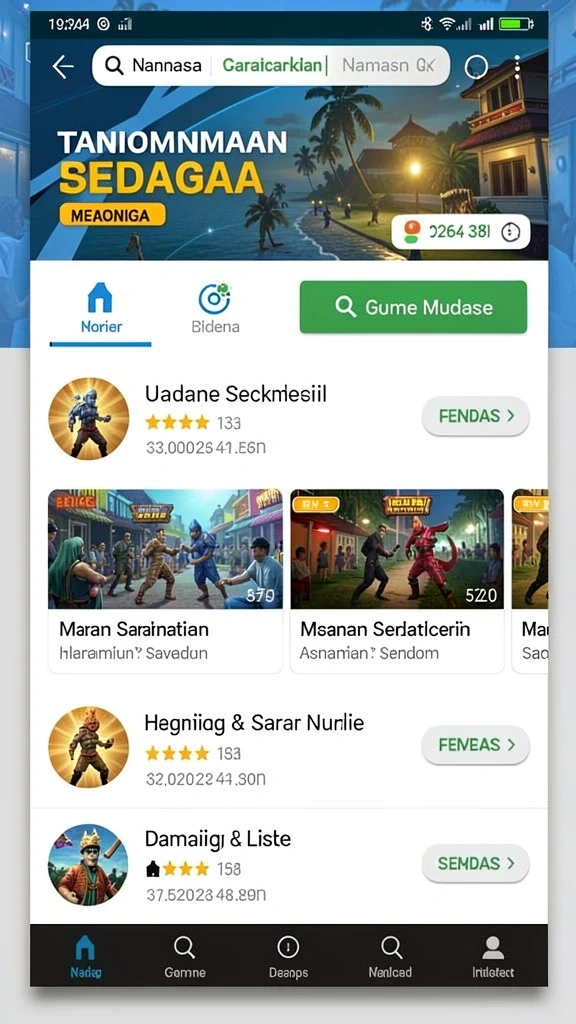The height and width of the screenshot is (1024, 576).
Task: Go back with the arrow icon
Action: [x=63, y=66]
